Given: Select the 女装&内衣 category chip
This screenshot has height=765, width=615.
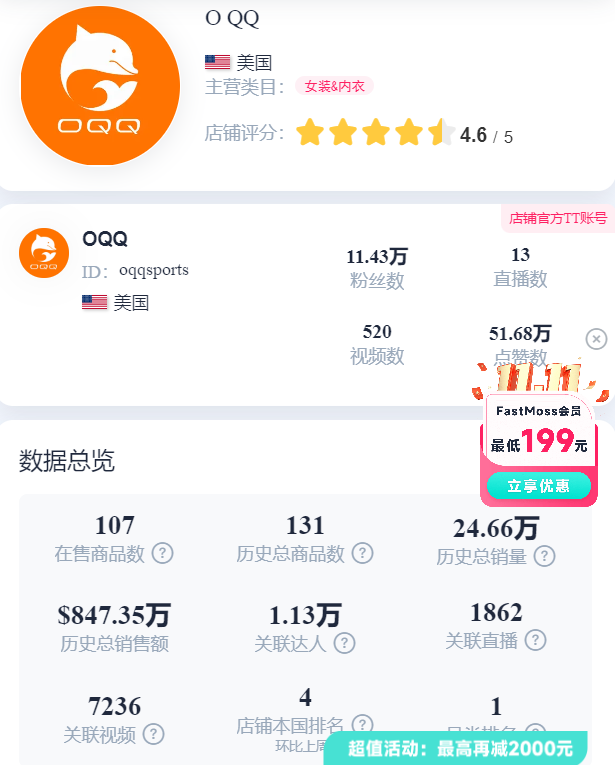Looking at the screenshot, I should 334,86.
